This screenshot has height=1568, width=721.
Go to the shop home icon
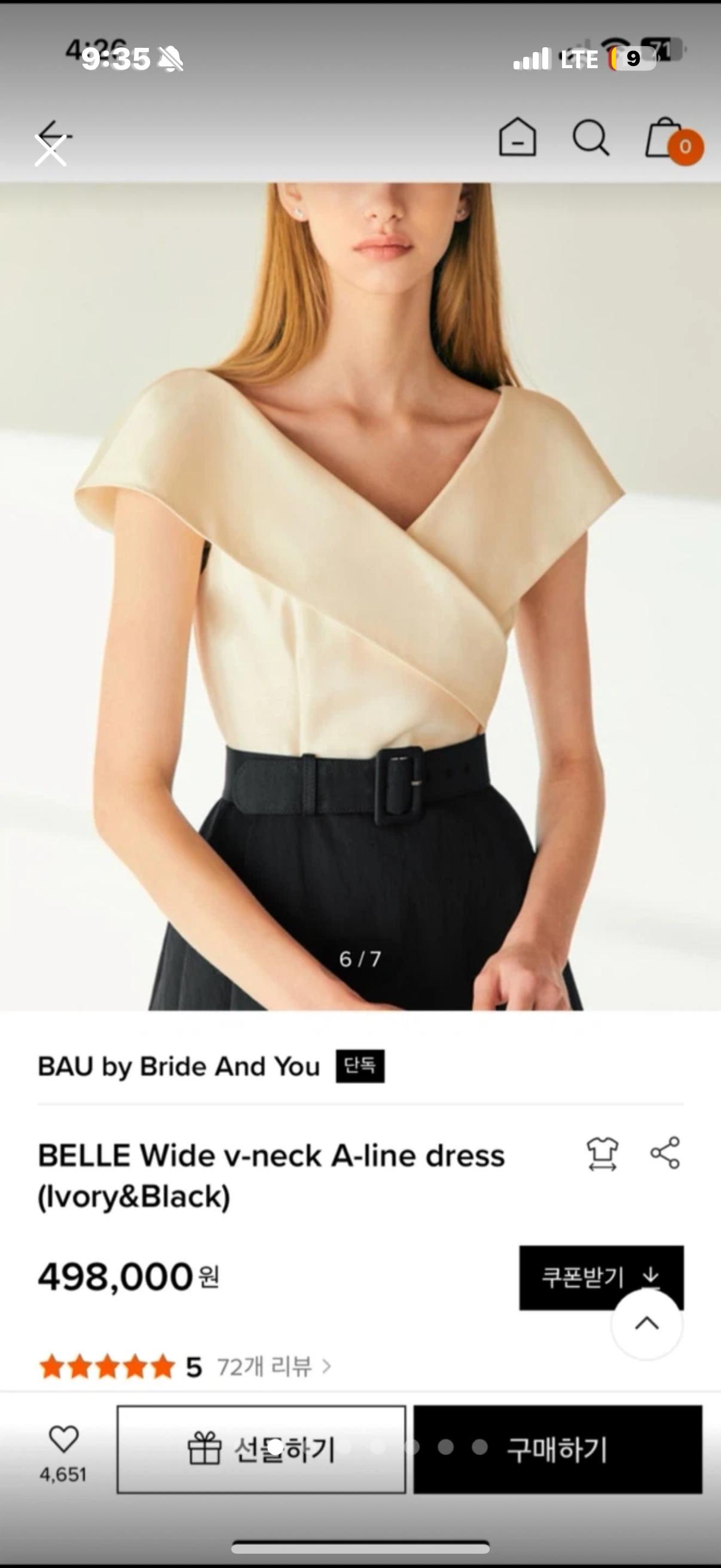pyautogui.click(x=518, y=137)
